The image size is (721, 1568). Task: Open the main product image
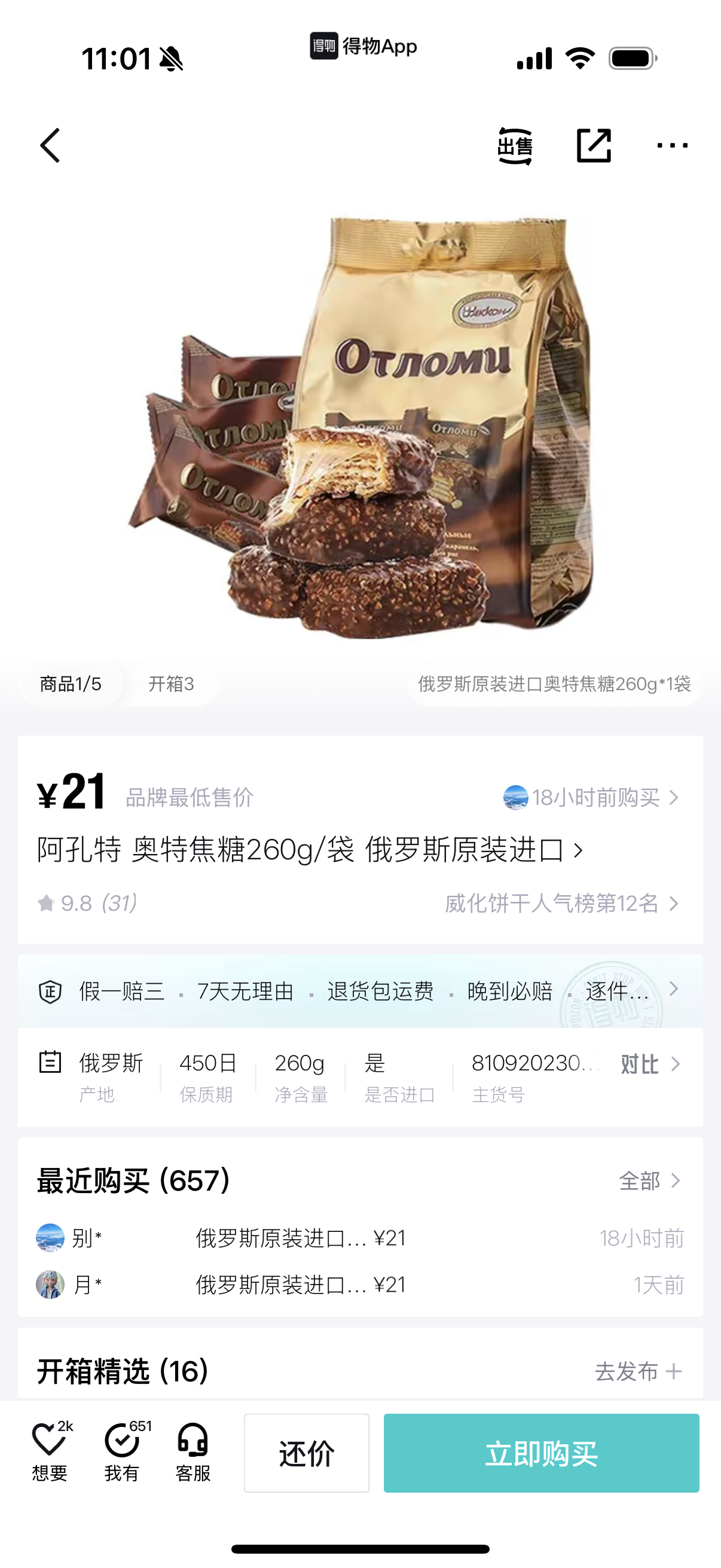point(360,426)
